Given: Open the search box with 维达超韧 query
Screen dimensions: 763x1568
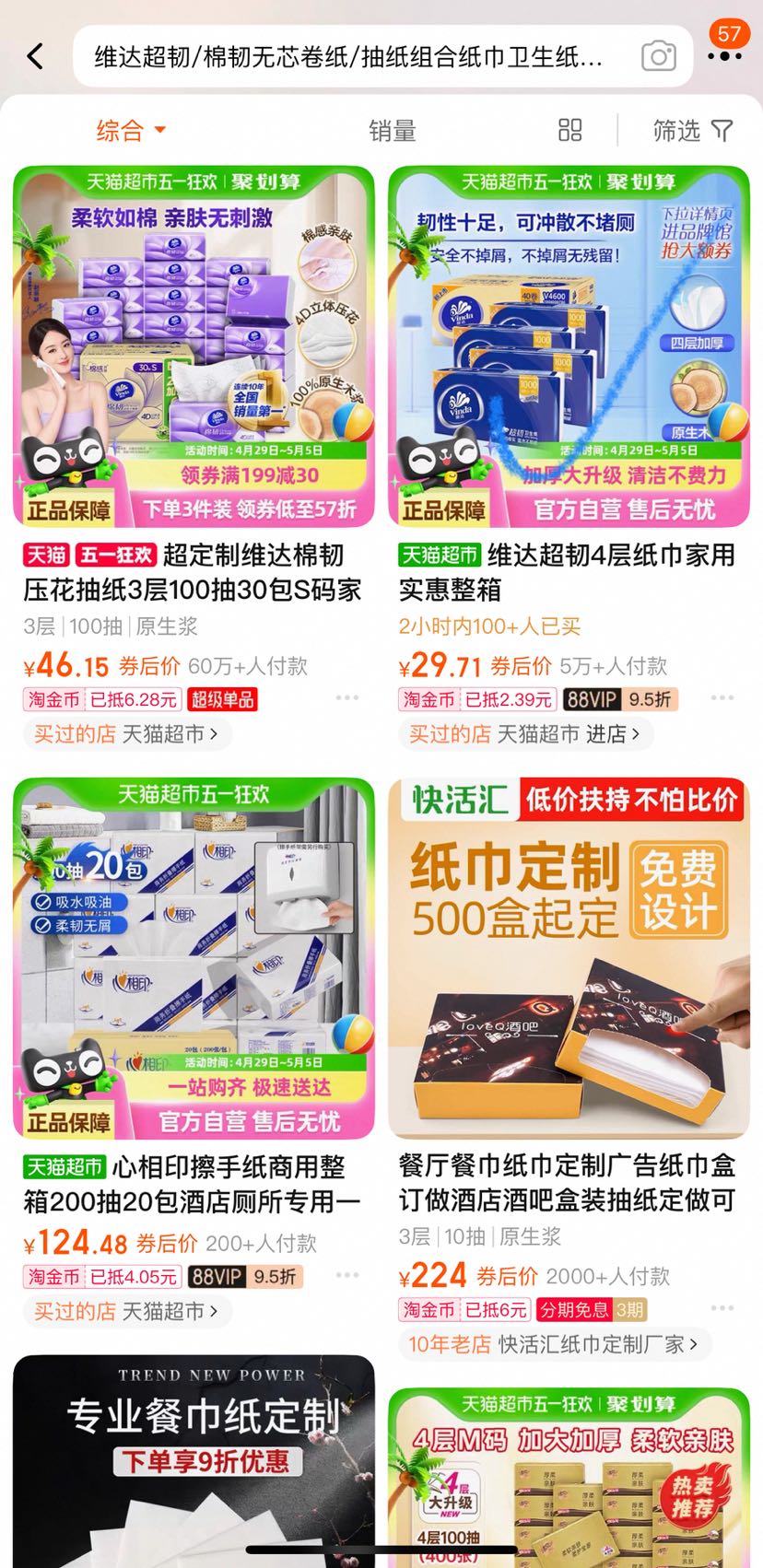Looking at the screenshot, I should point(348,57).
